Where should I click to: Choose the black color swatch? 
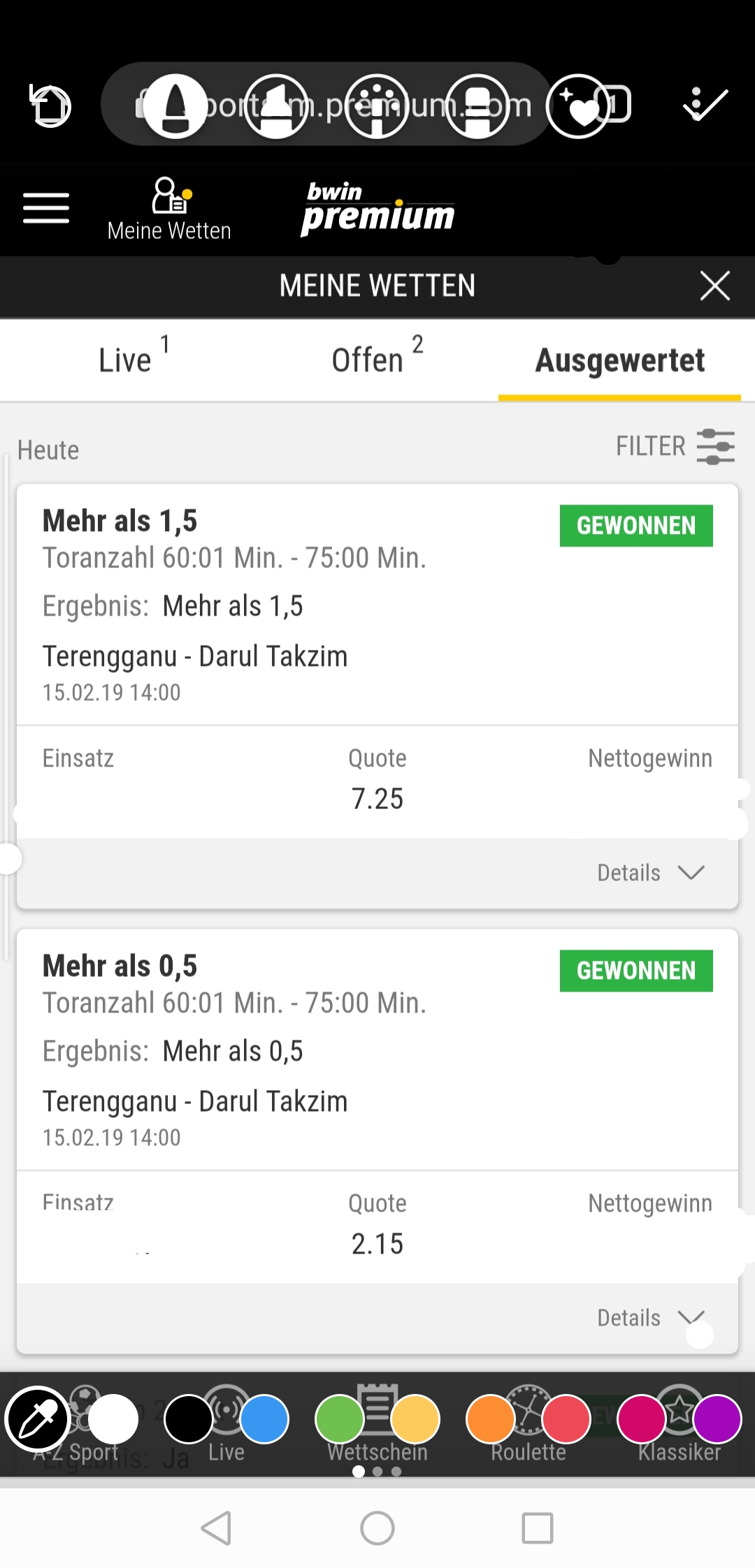click(189, 1418)
